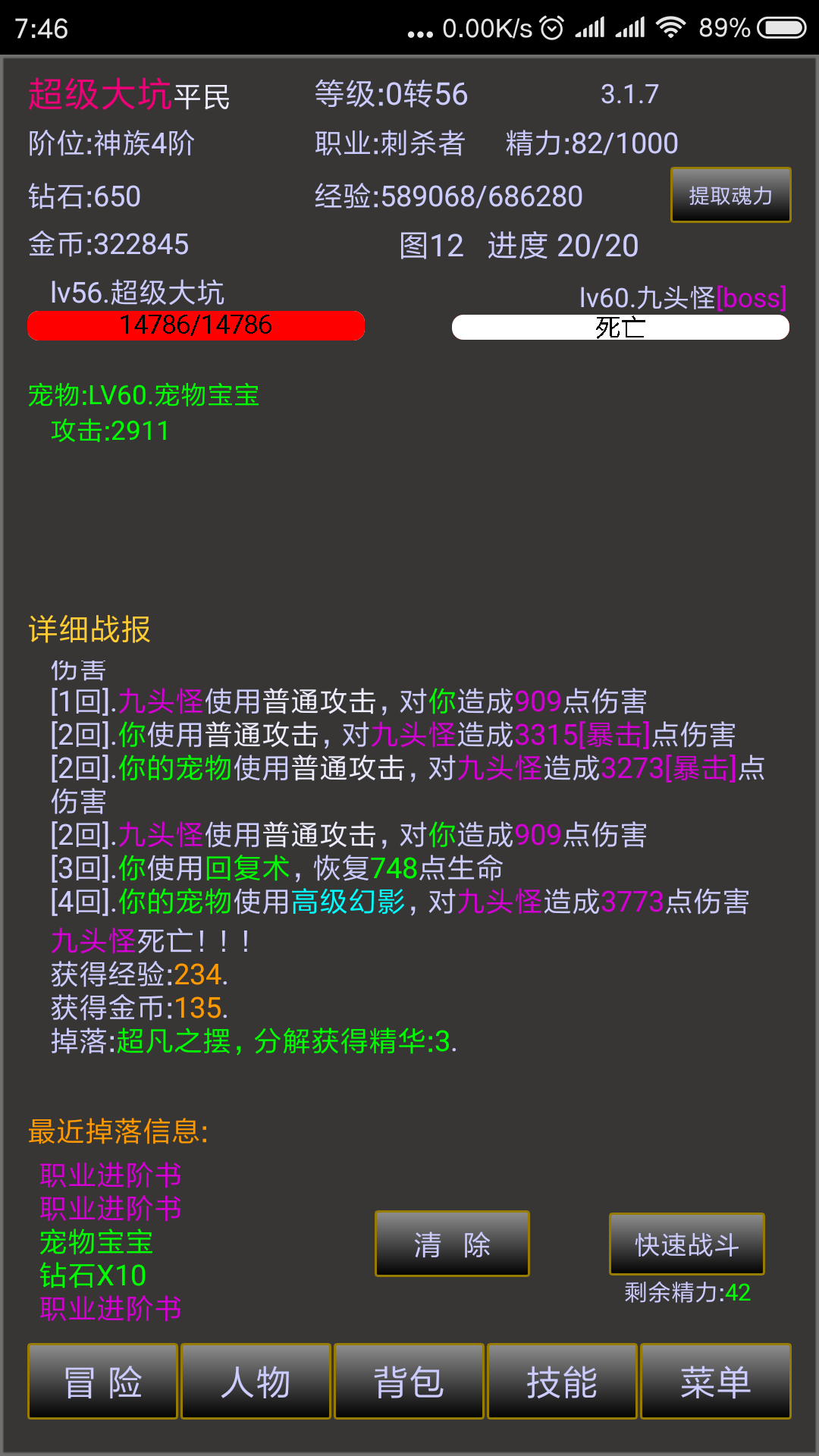The height and width of the screenshot is (1456, 819).
Task: Start a 快速战斗 quick battle
Action: point(686,1244)
